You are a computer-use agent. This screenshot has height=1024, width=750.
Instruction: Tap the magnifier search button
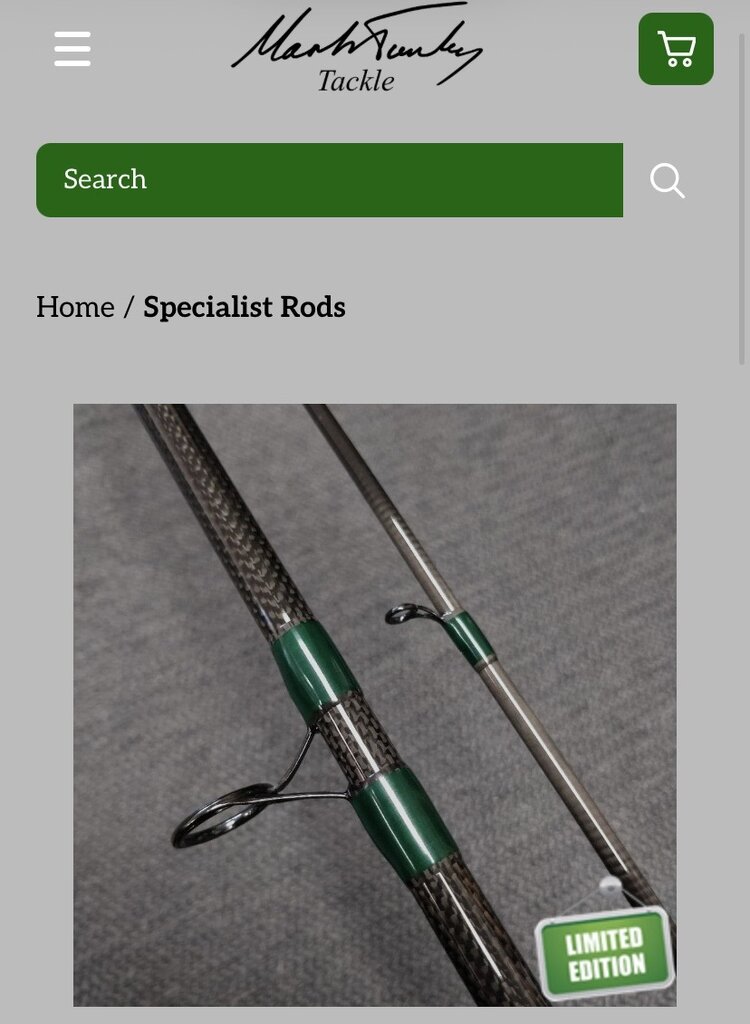tap(667, 181)
